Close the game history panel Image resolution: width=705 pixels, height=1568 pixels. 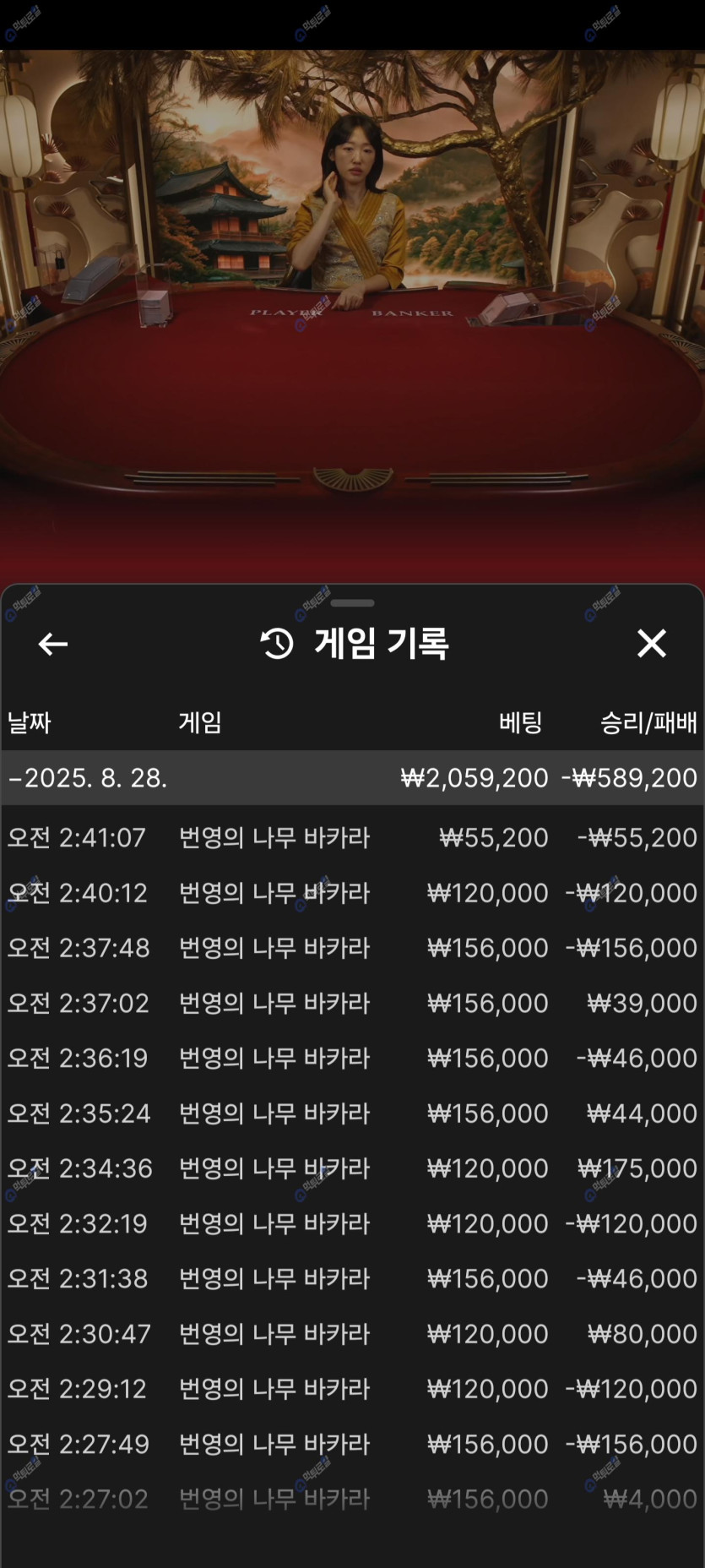tap(651, 644)
